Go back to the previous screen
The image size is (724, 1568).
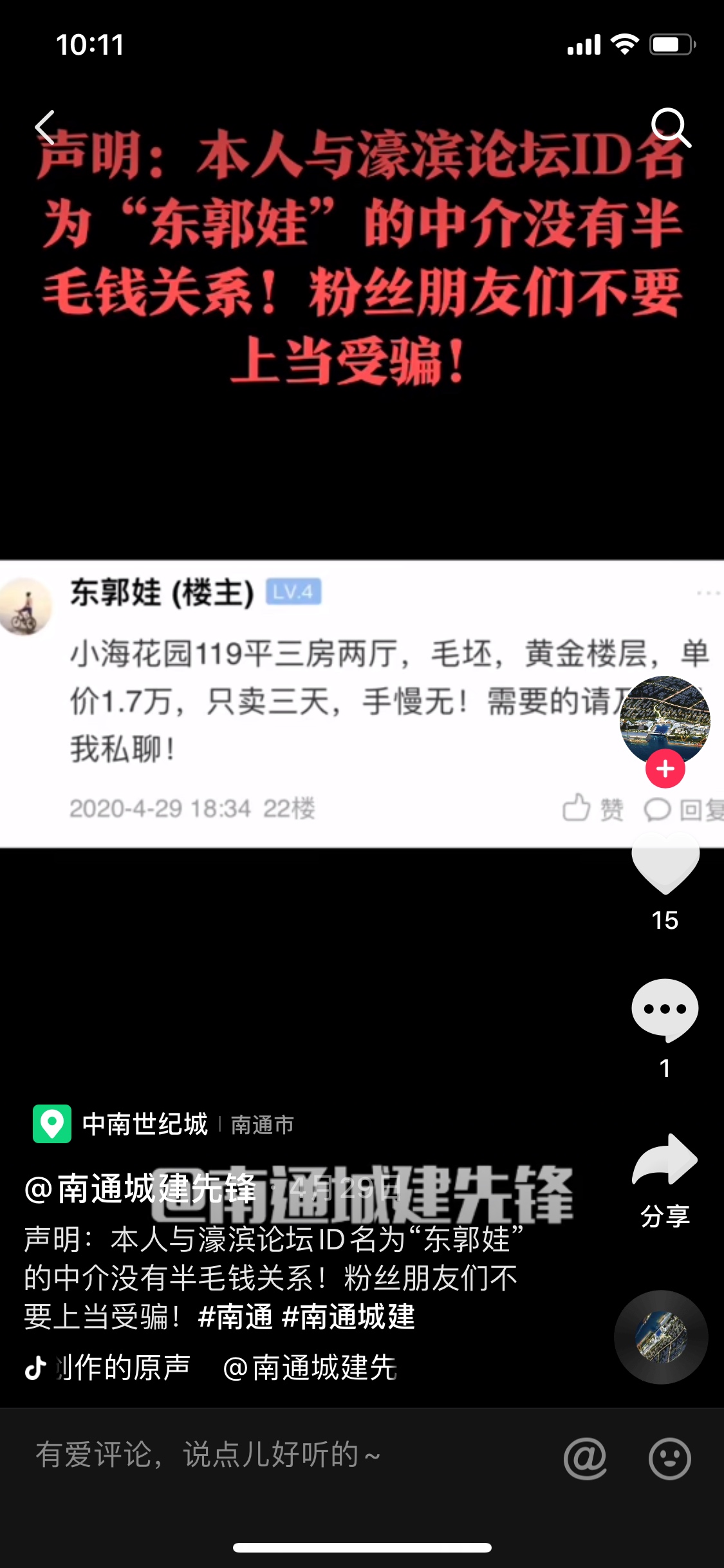[45, 127]
